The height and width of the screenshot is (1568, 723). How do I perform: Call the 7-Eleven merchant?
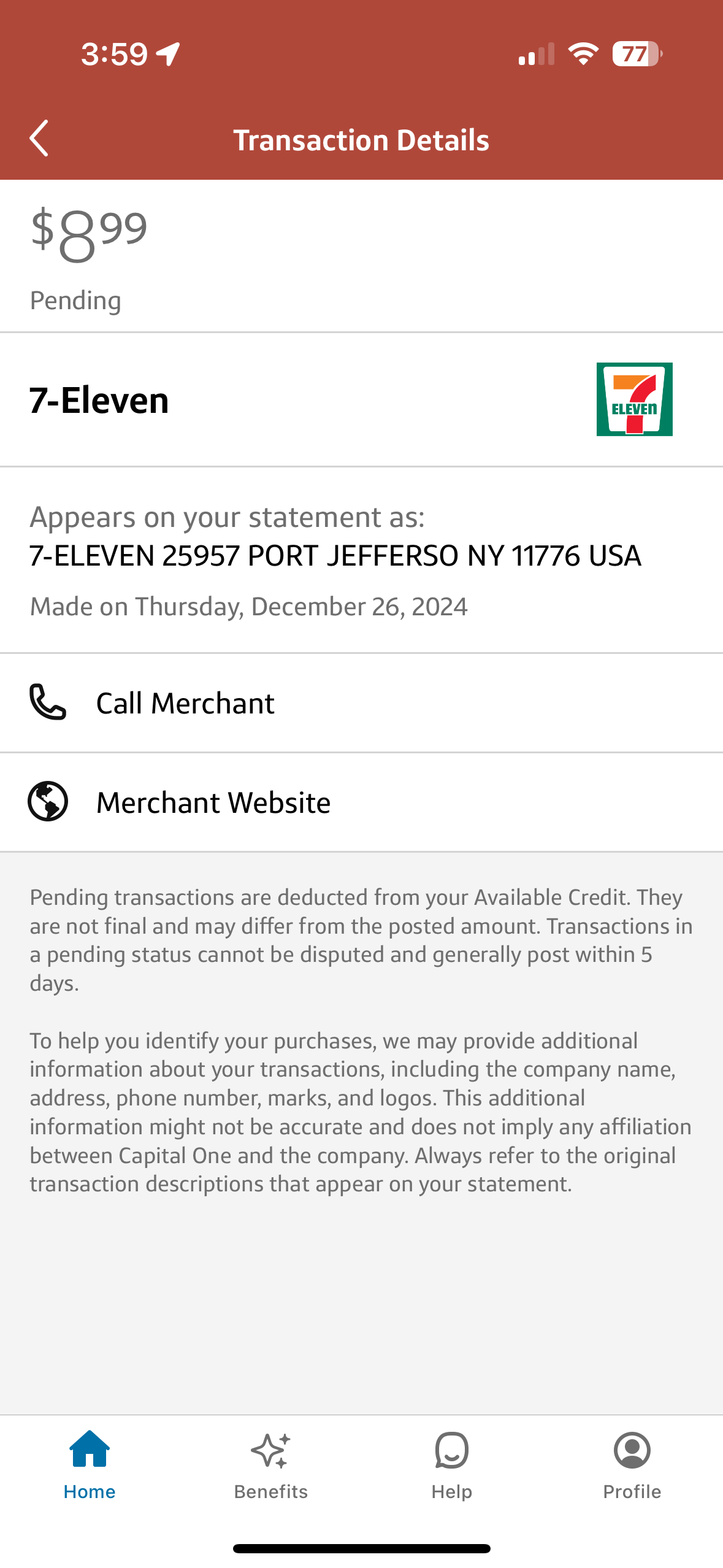tap(184, 703)
